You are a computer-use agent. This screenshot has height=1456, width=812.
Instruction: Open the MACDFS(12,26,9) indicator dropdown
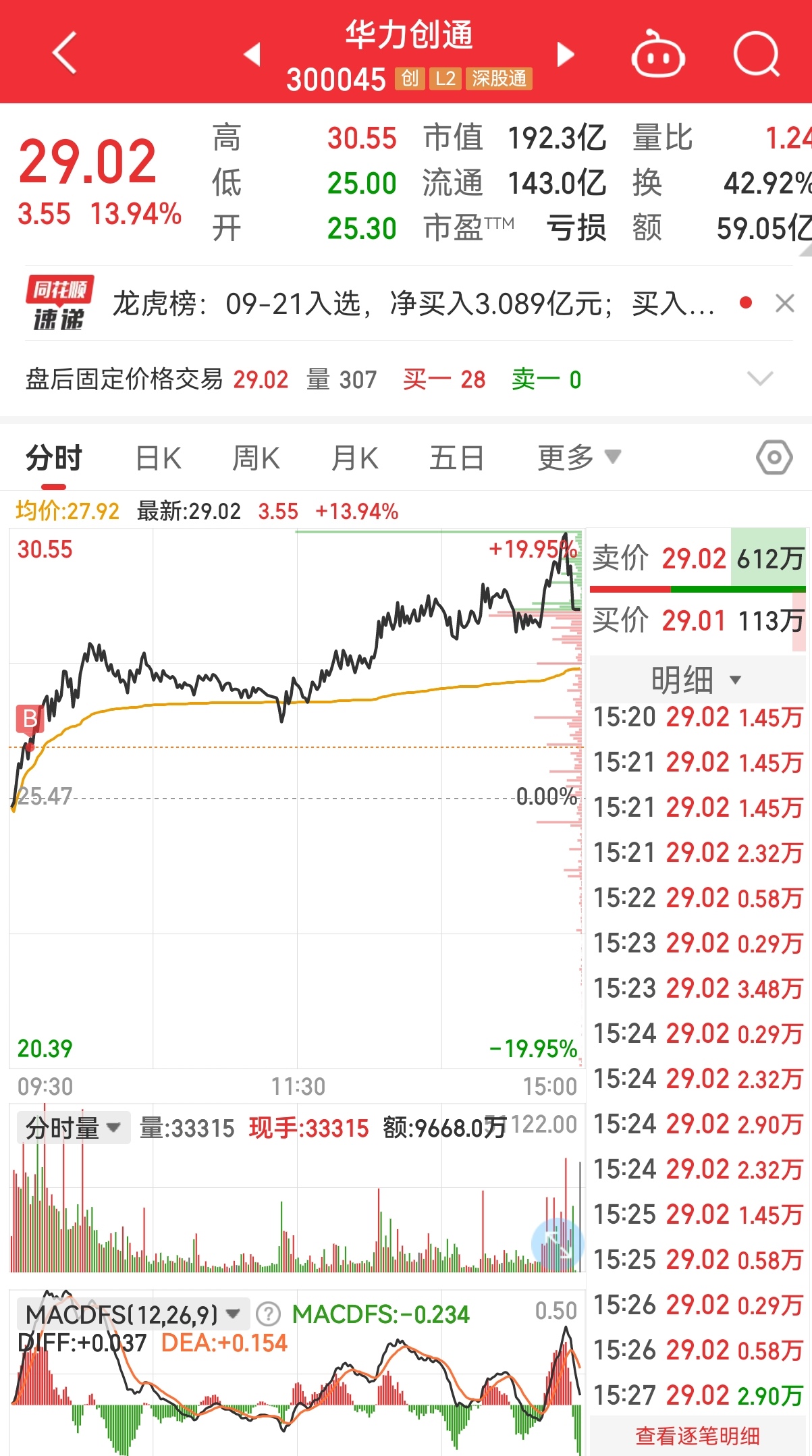pos(133,1314)
